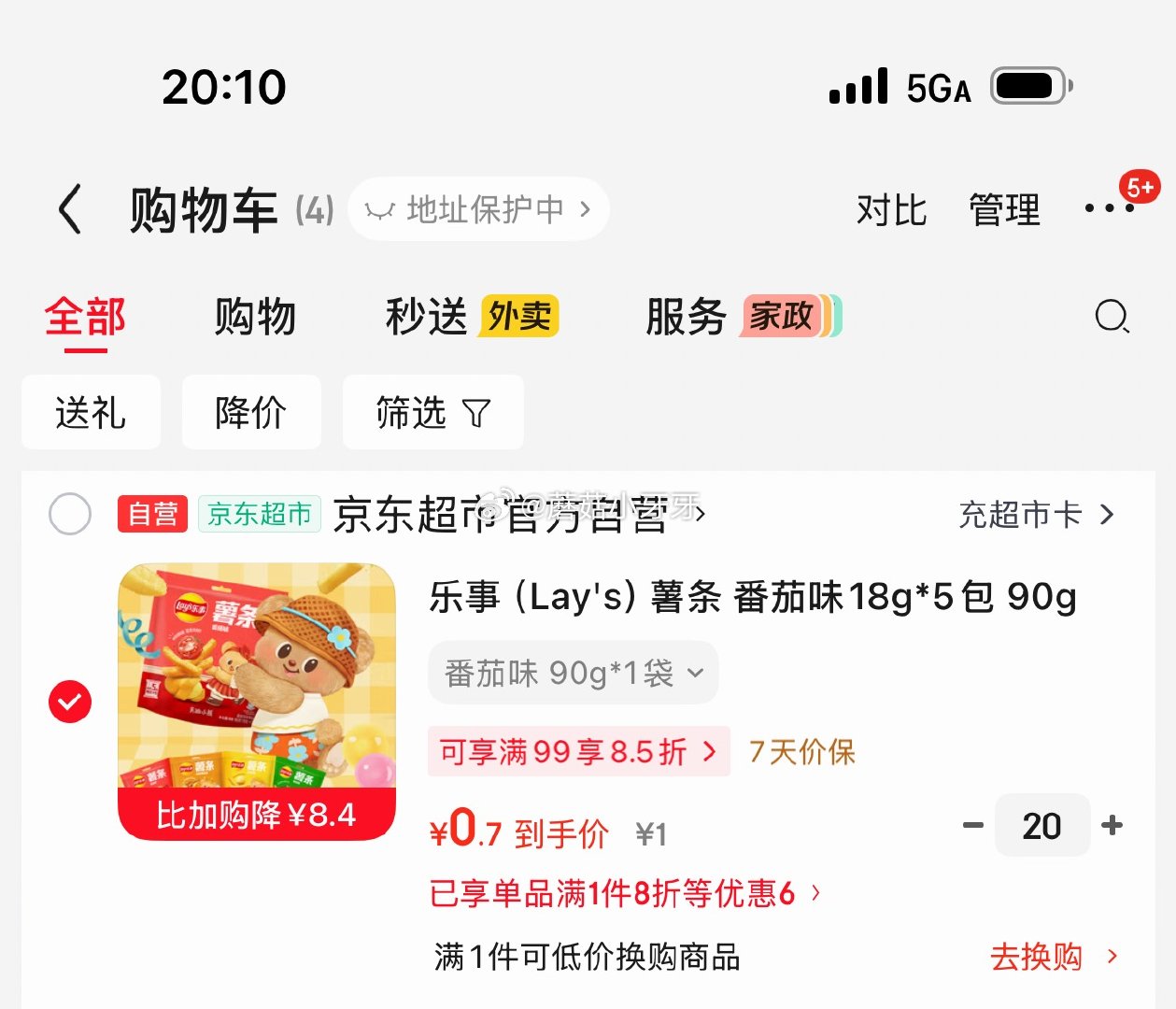Tap 对比 to compare items
Screen dimensions: 1176x1009
coord(890,210)
